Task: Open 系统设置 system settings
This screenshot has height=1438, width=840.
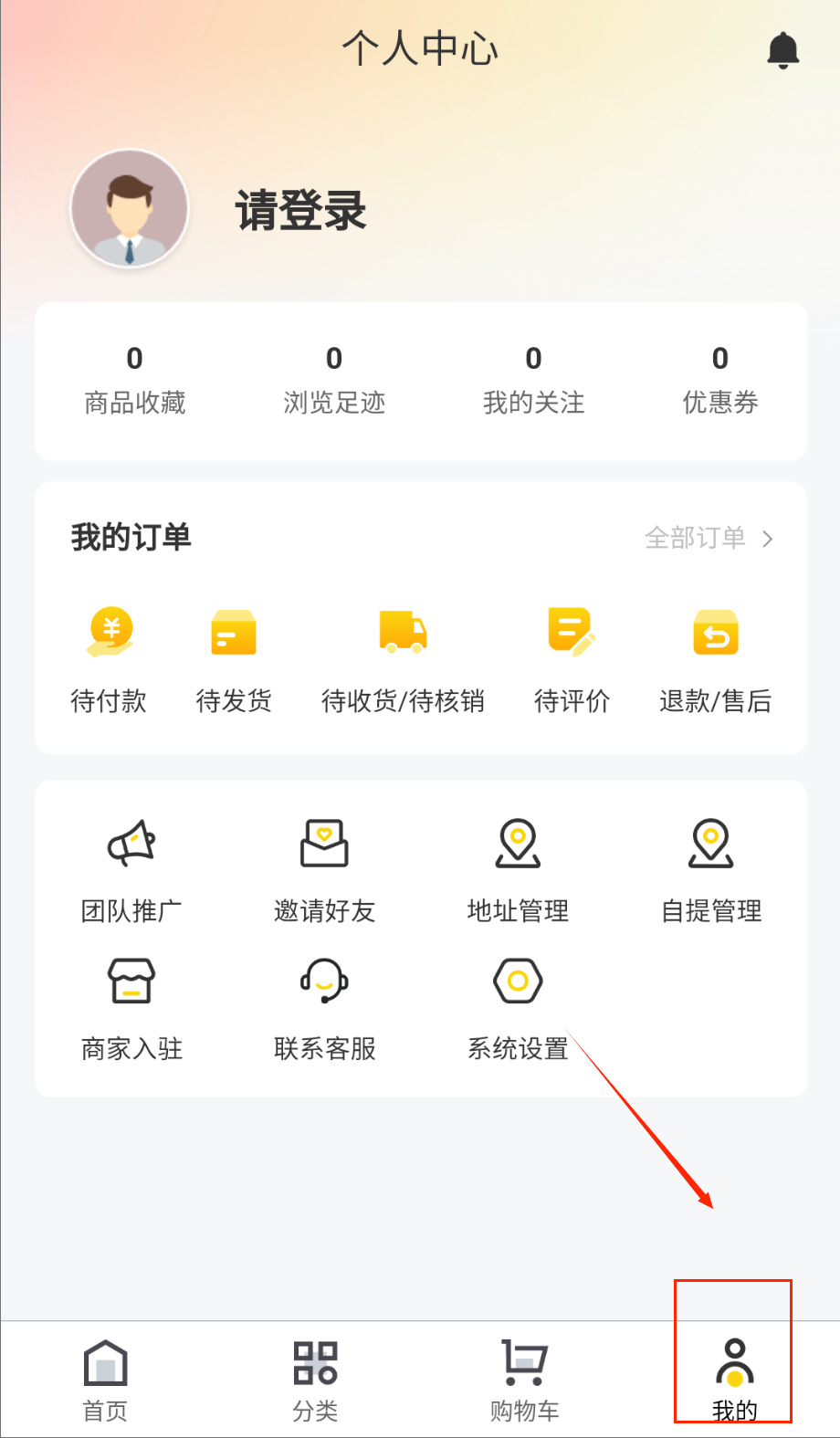Action: pyautogui.click(x=518, y=1008)
